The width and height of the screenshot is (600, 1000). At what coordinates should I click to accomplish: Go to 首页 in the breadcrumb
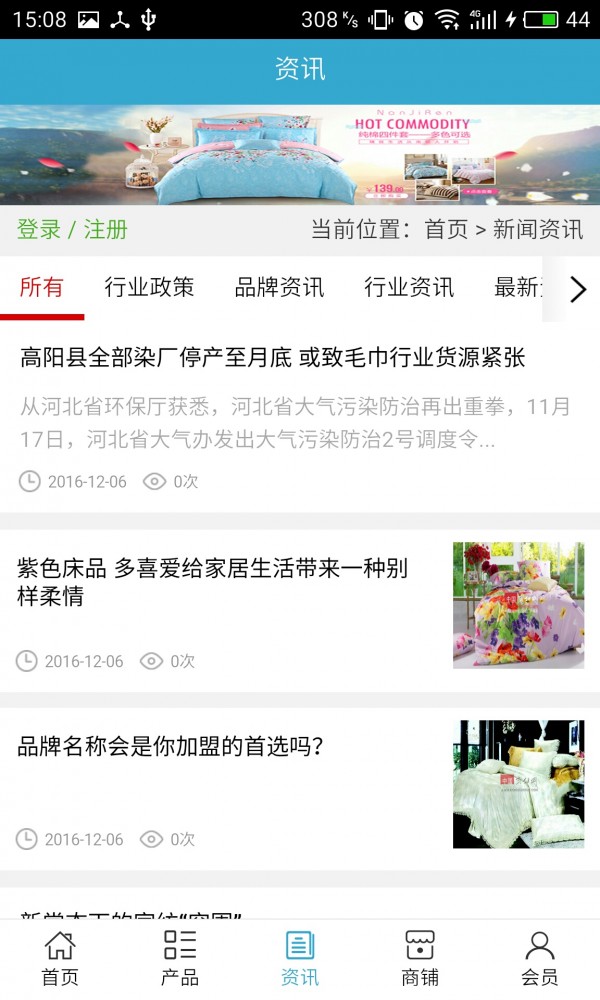coord(446,230)
